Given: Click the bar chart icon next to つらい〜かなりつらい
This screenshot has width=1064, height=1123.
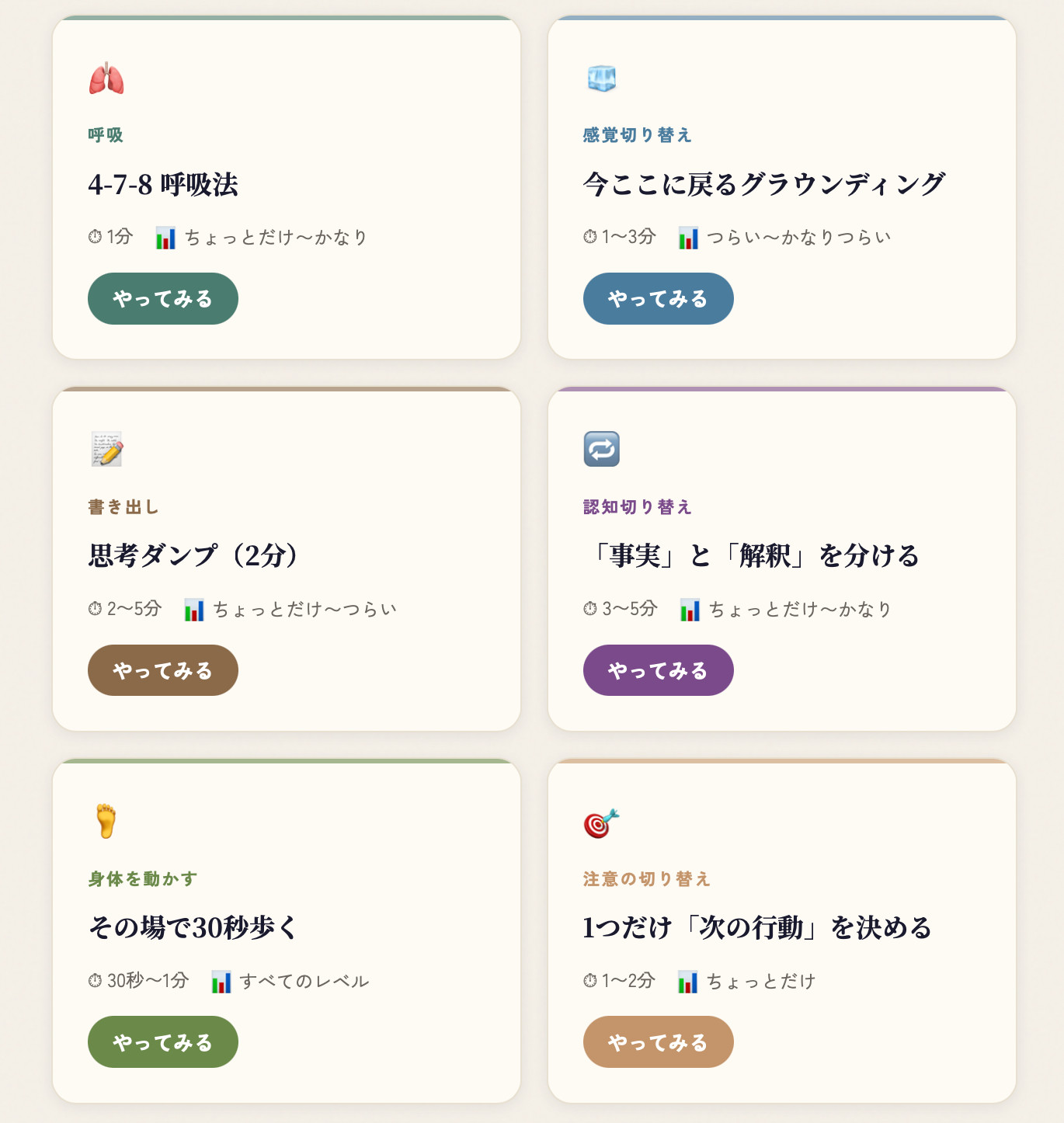Looking at the screenshot, I should [x=687, y=237].
